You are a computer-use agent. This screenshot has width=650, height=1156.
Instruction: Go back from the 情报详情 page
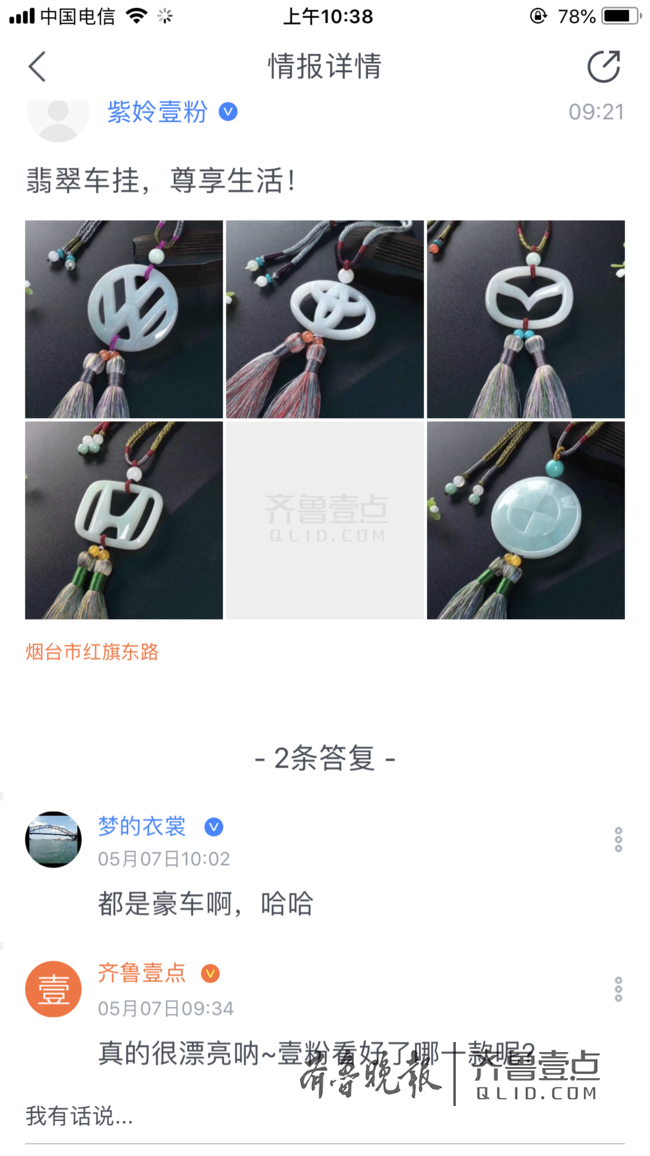pos(38,67)
